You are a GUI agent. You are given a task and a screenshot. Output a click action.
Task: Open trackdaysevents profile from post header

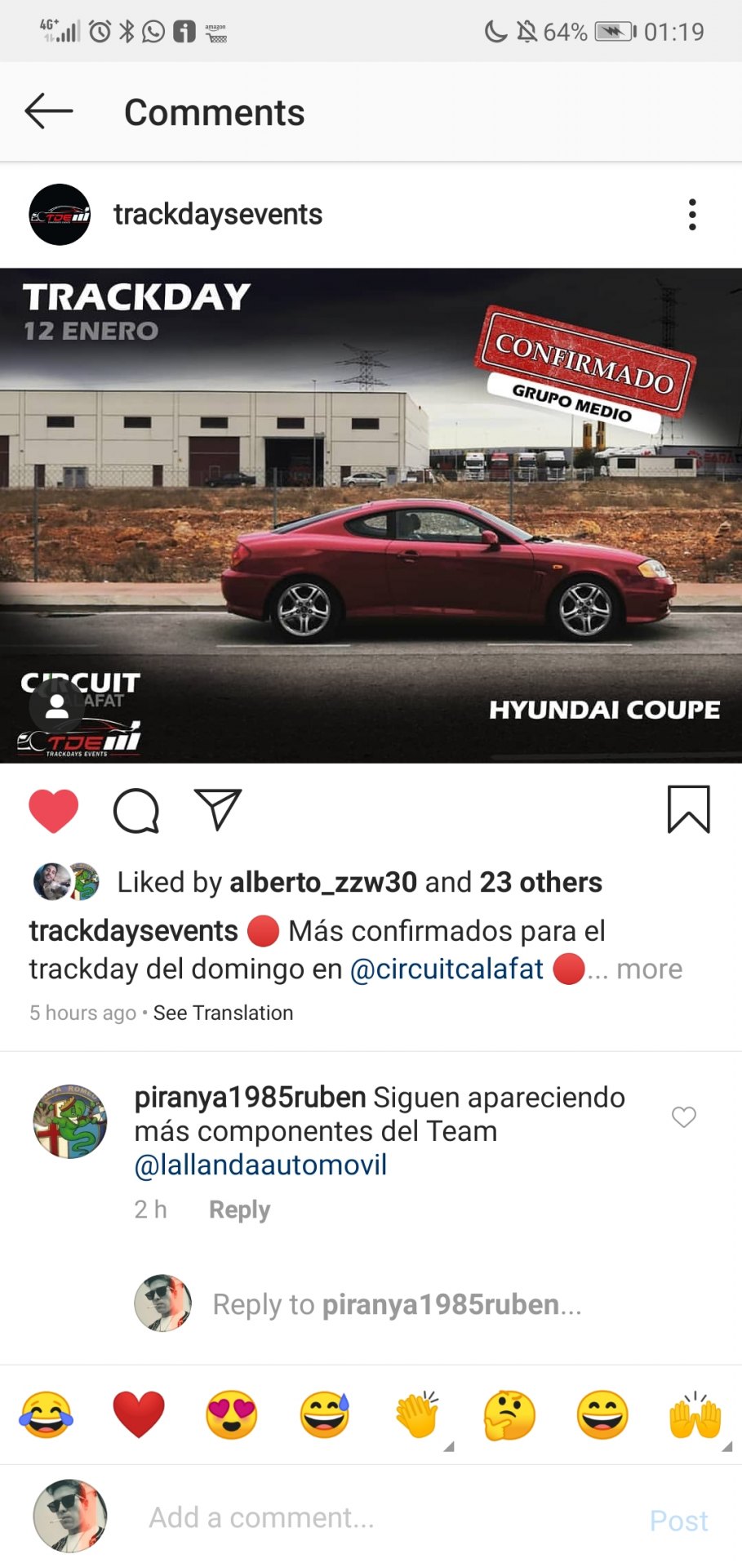click(217, 215)
